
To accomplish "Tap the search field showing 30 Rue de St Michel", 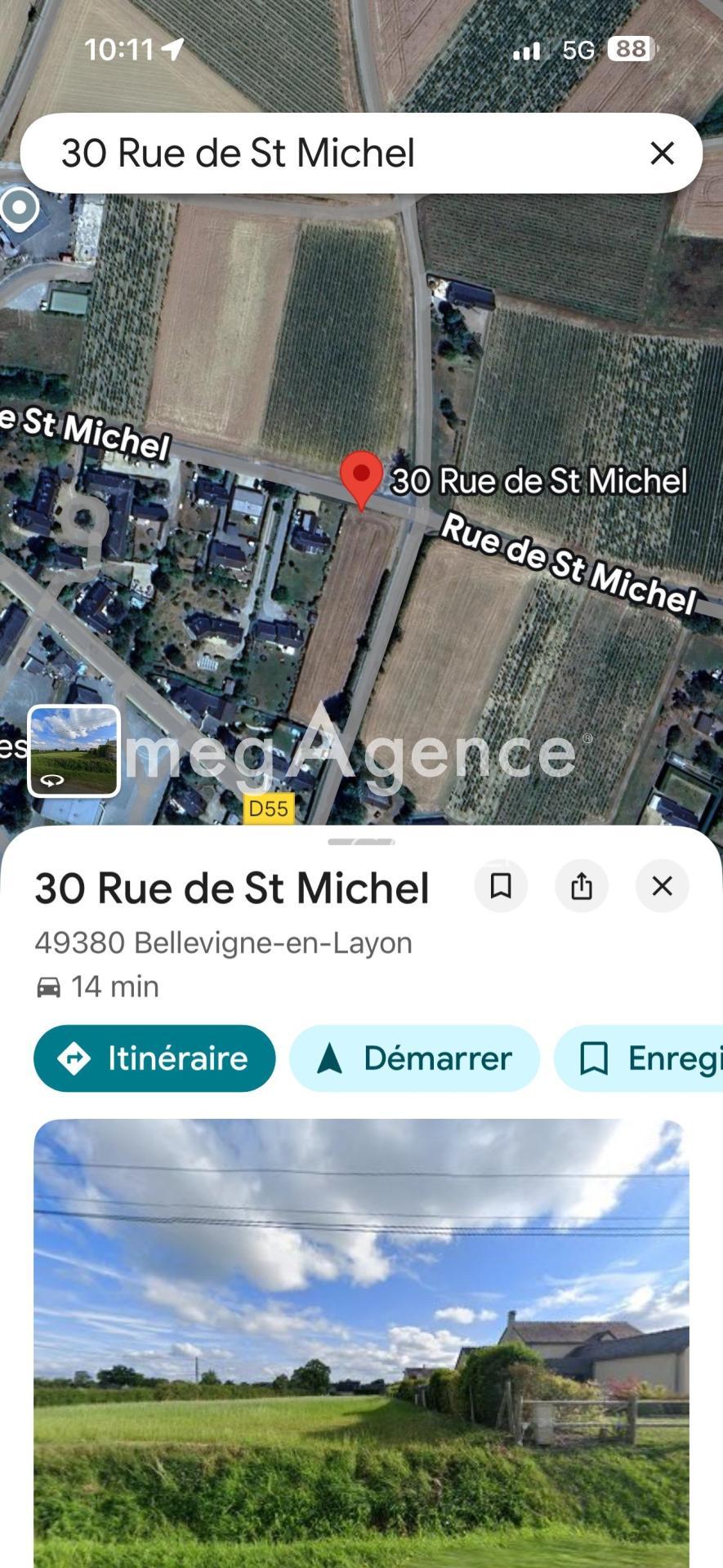I will [x=327, y=154].
